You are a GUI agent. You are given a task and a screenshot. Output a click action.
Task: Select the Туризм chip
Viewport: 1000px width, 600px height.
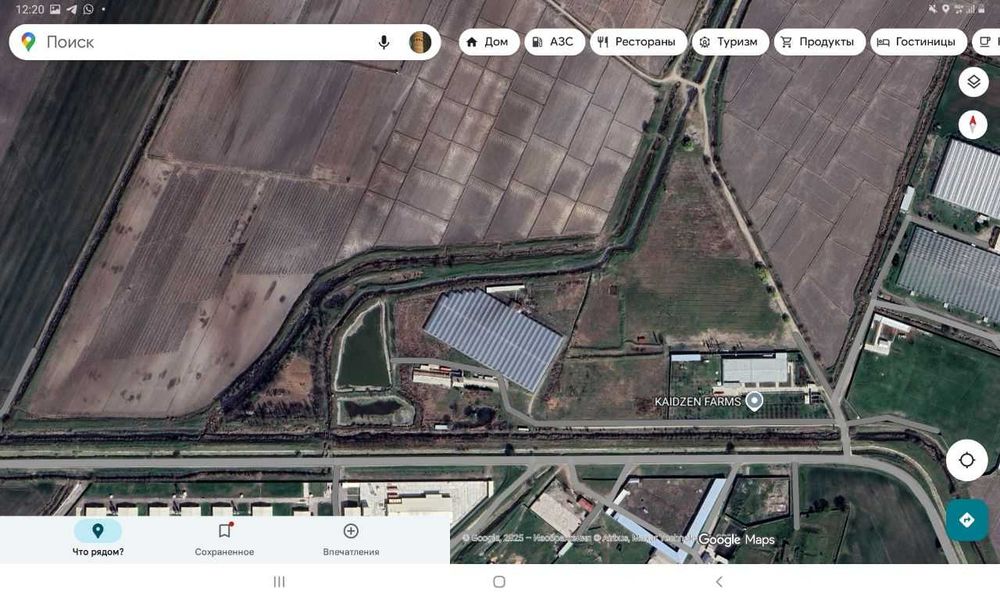click(729, 42)
